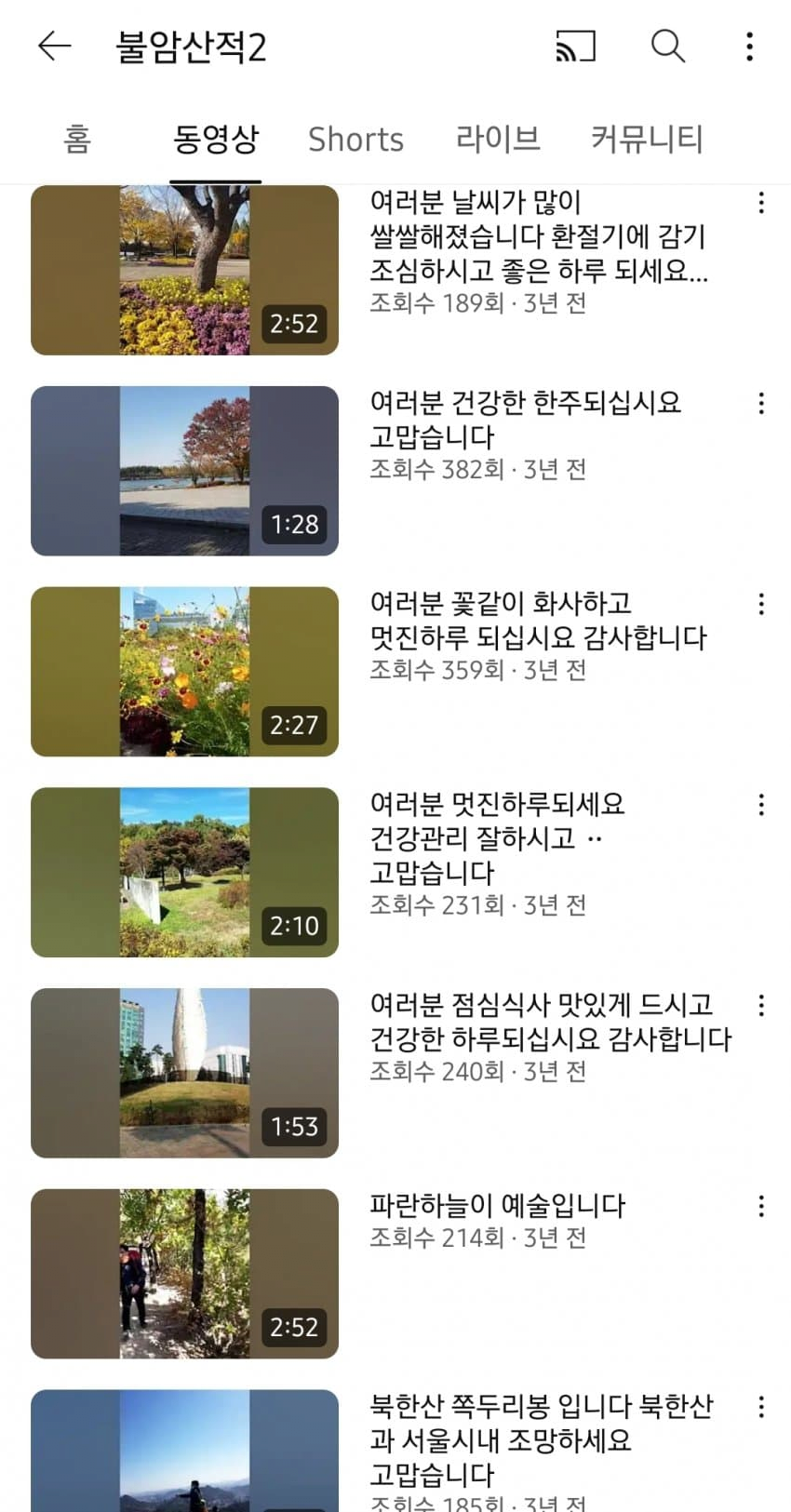Open options menu for the 꽃같이 화사하고 video
791x1512 pixels.
(761, 605)
